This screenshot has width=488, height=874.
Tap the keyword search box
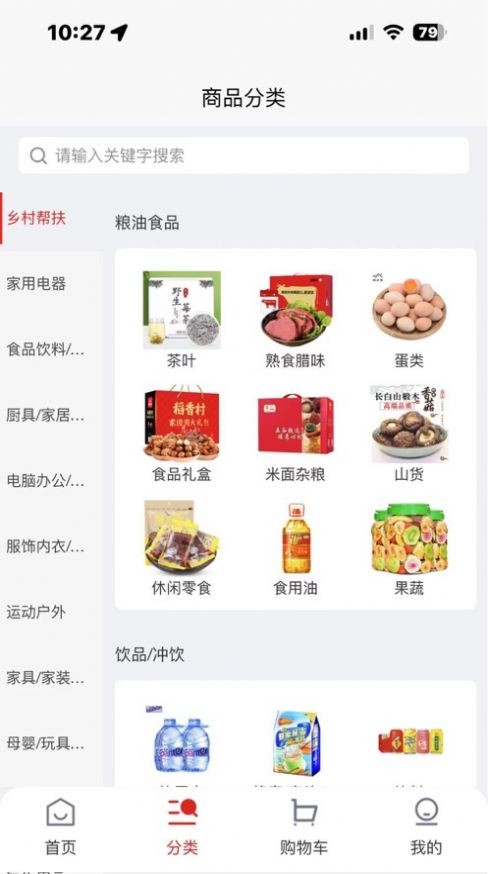point(243,156)
